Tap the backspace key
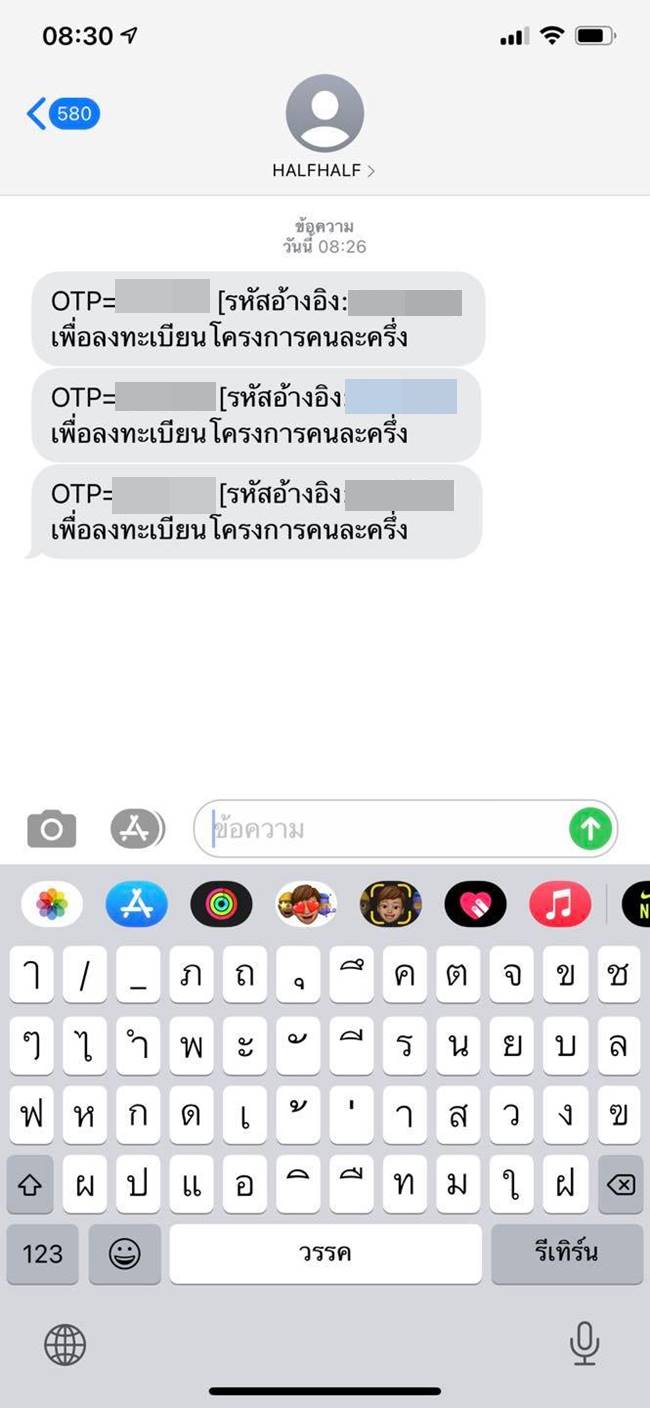Viewport: 650px width, 1408px height. 620,1185
